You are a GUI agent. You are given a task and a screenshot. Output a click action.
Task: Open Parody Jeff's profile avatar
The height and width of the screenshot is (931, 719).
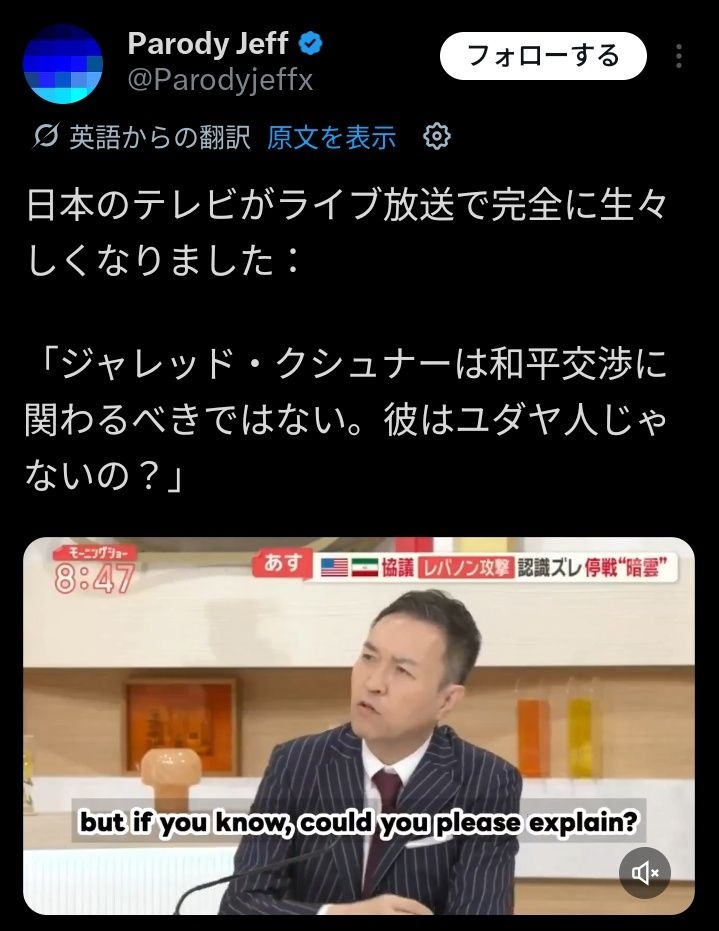click(x=63, y=64)
